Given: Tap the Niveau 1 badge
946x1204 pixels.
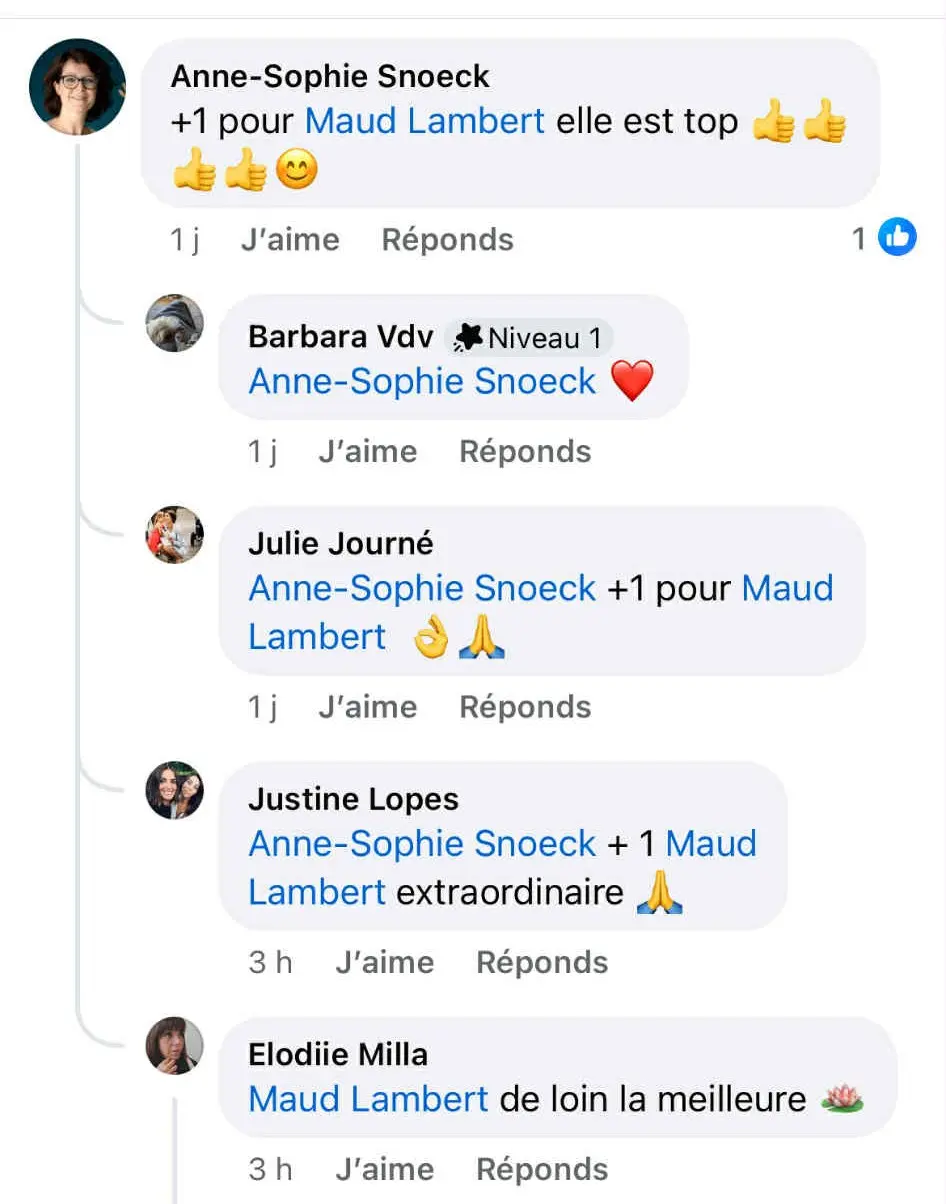Looking at the screenshot, I should click(x=530, y=338).
